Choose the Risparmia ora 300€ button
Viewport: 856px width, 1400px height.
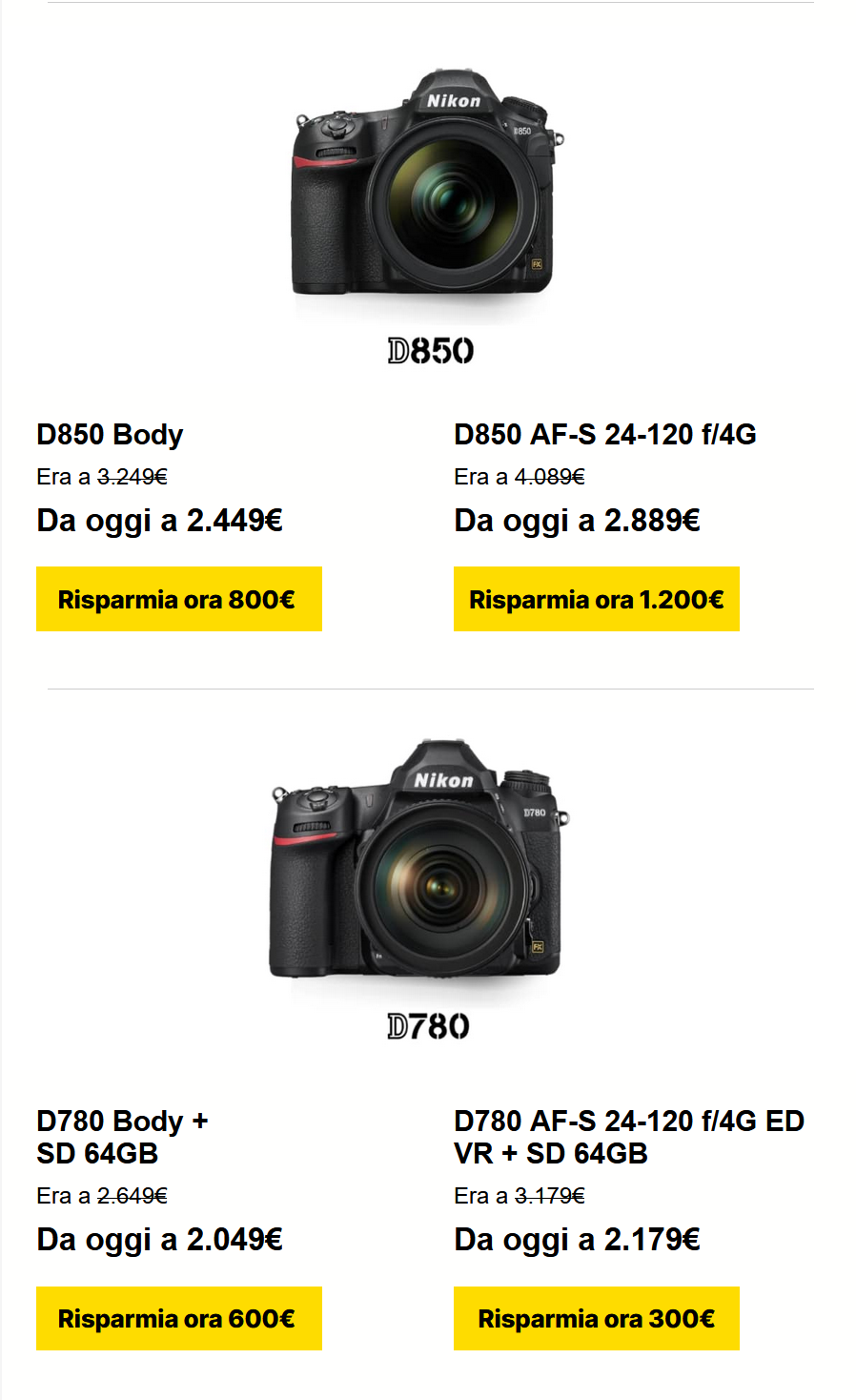pos(597,1318)
